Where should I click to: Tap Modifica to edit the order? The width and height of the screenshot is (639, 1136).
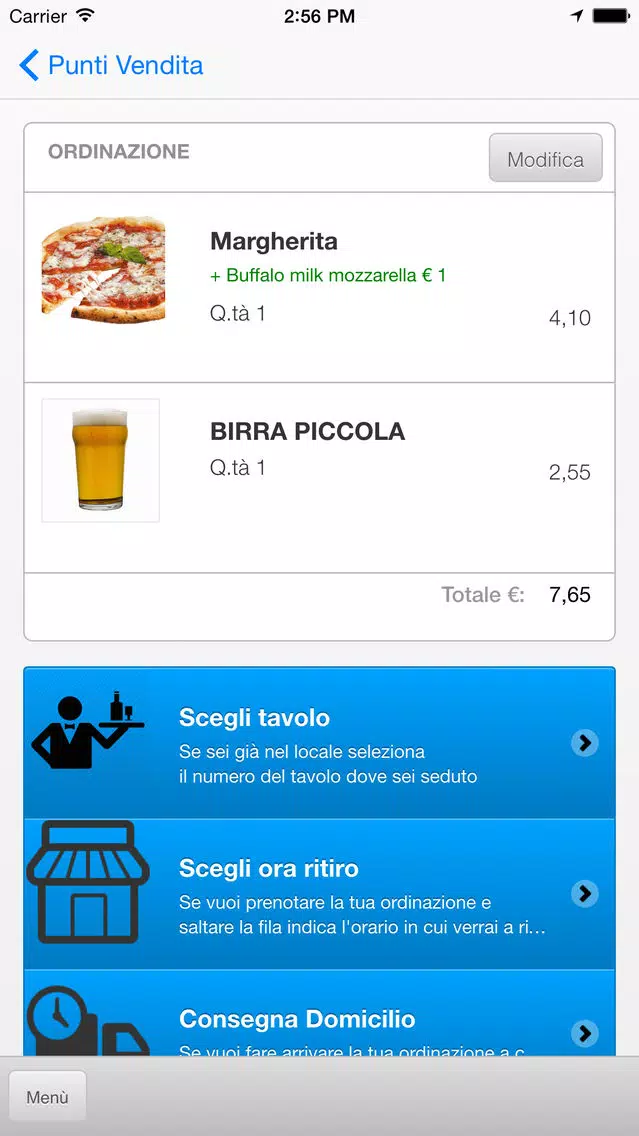[x=546, y=158]
